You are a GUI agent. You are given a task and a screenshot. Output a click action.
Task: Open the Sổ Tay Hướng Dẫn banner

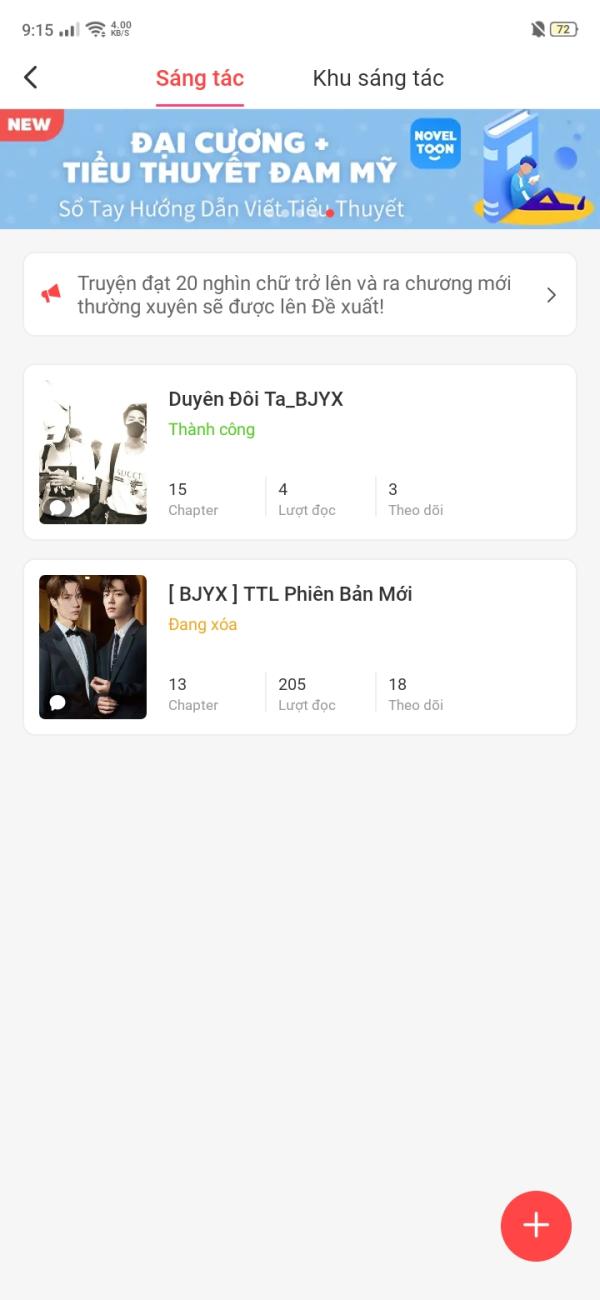[300, 169]
